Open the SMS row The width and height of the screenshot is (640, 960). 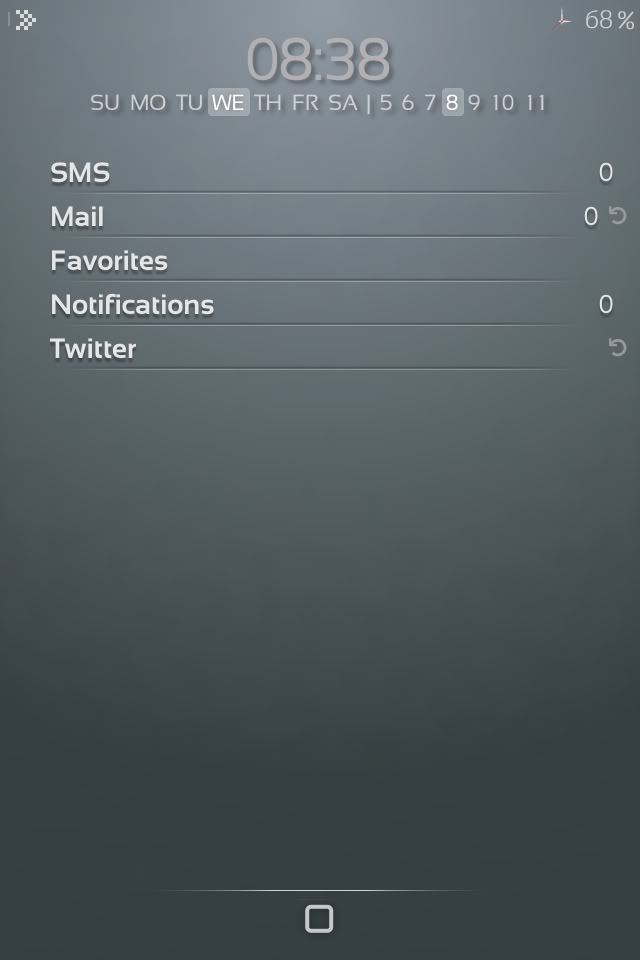tap(80, 173)
